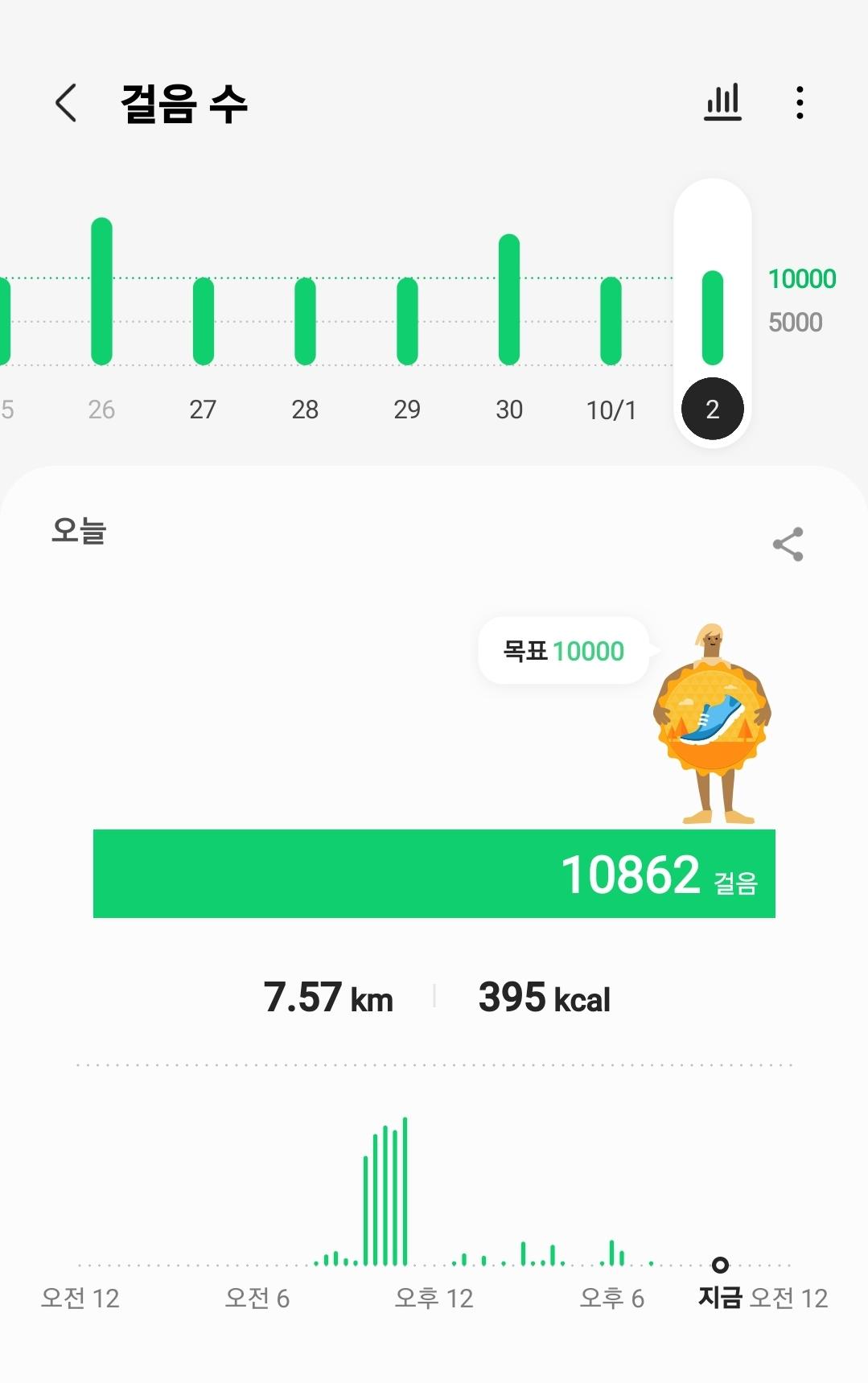Tap the 목표 10000 goal bubble
This screenshot has width=868, height=1383.
[563, 651]
